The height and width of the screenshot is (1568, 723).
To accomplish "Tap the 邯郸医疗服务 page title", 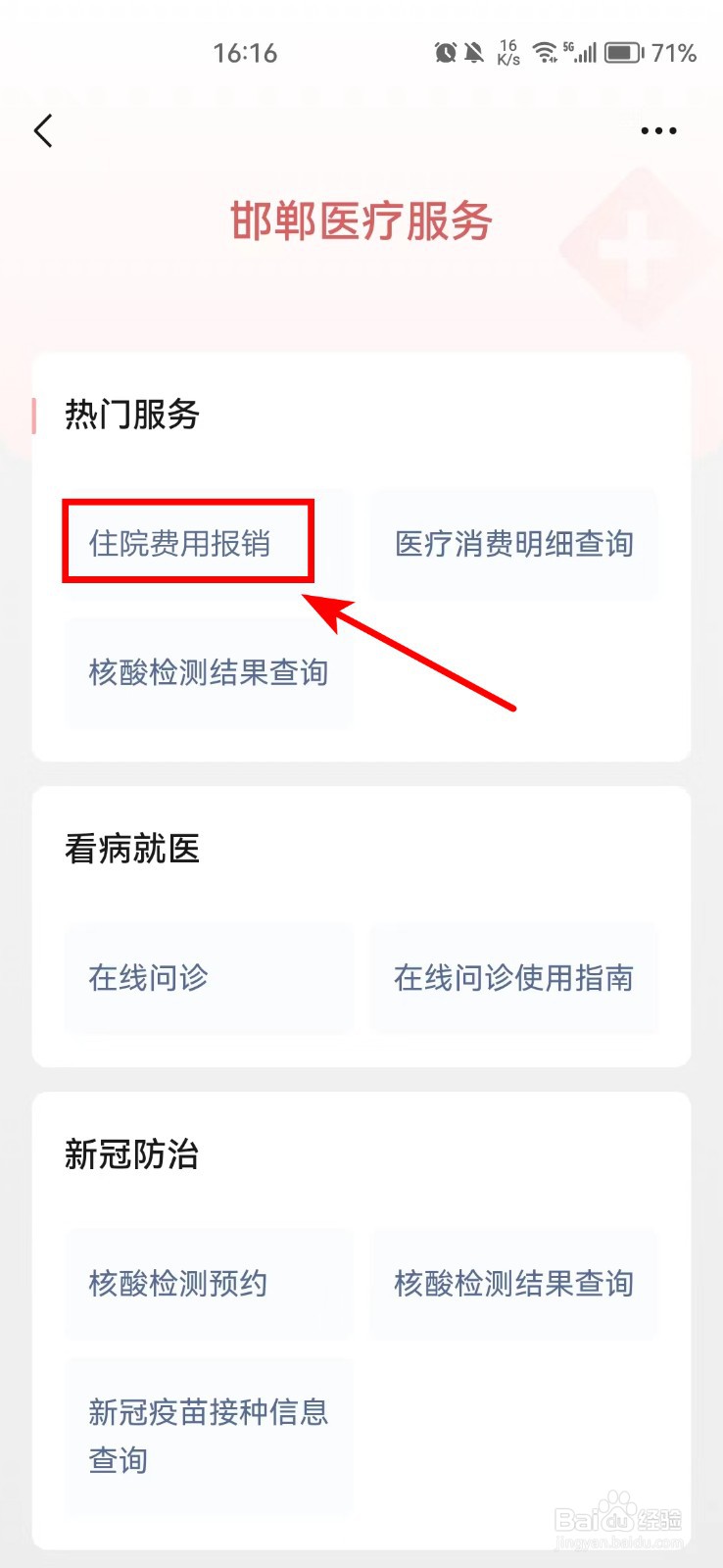I will point(361,220).
